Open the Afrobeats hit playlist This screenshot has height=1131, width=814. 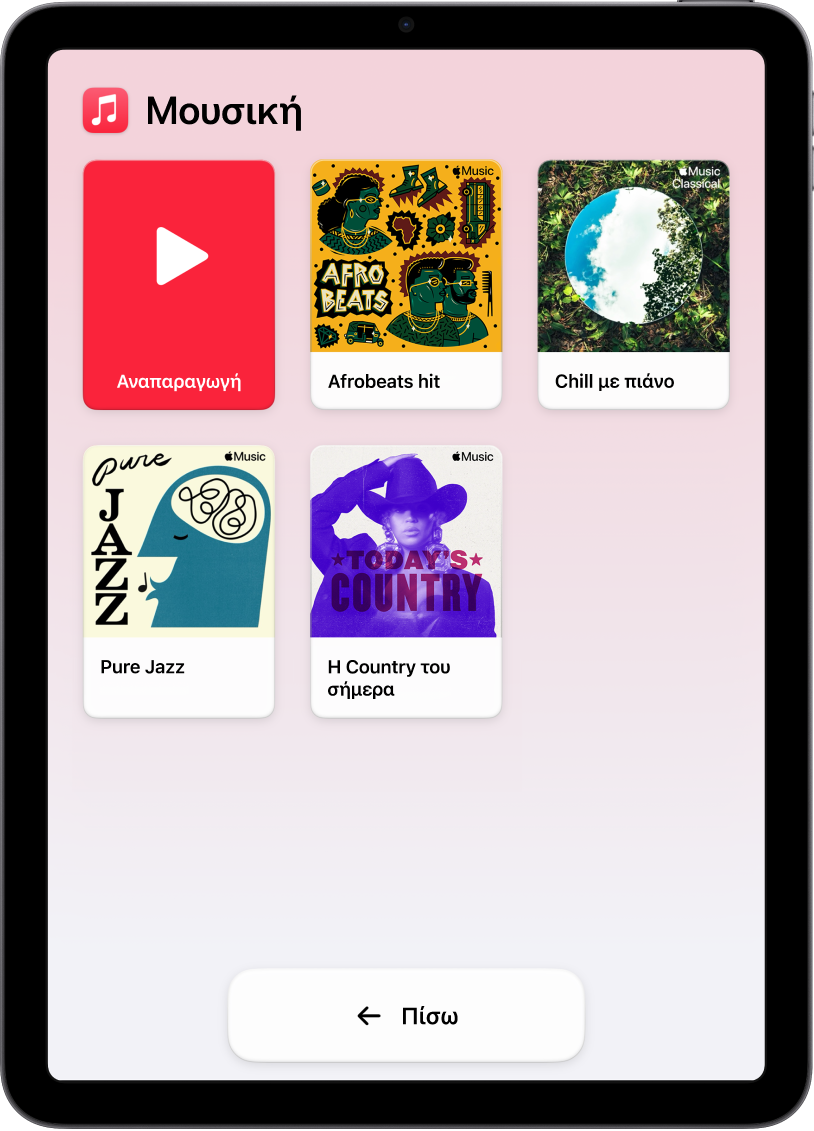tap(405, 284)
